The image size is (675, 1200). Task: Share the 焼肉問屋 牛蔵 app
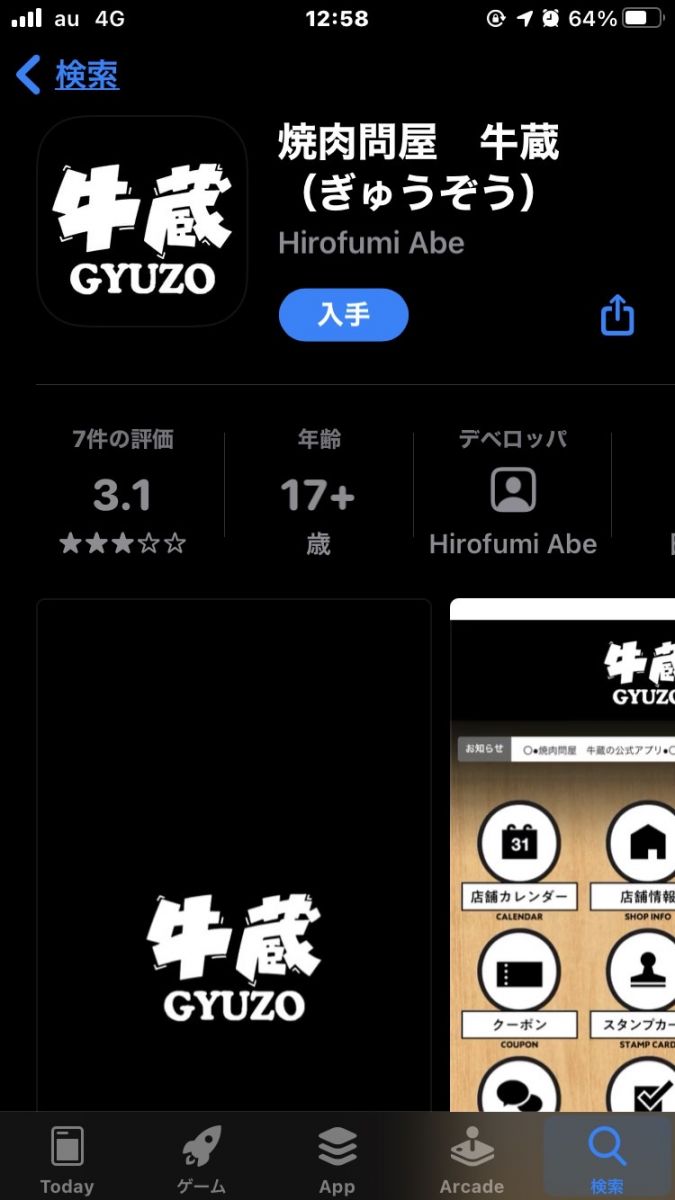pos(617,316)
